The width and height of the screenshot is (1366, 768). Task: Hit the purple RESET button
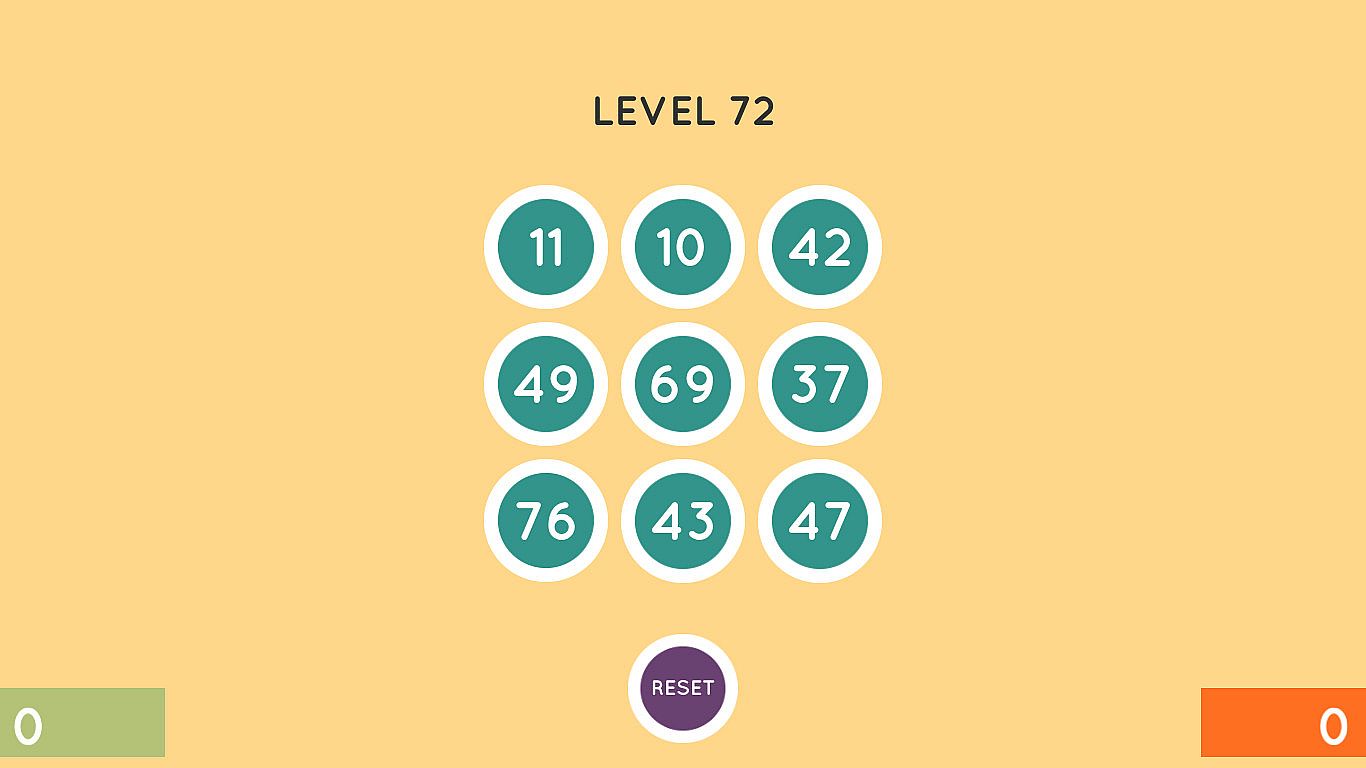pyautogui.click(x=683, y=688)
